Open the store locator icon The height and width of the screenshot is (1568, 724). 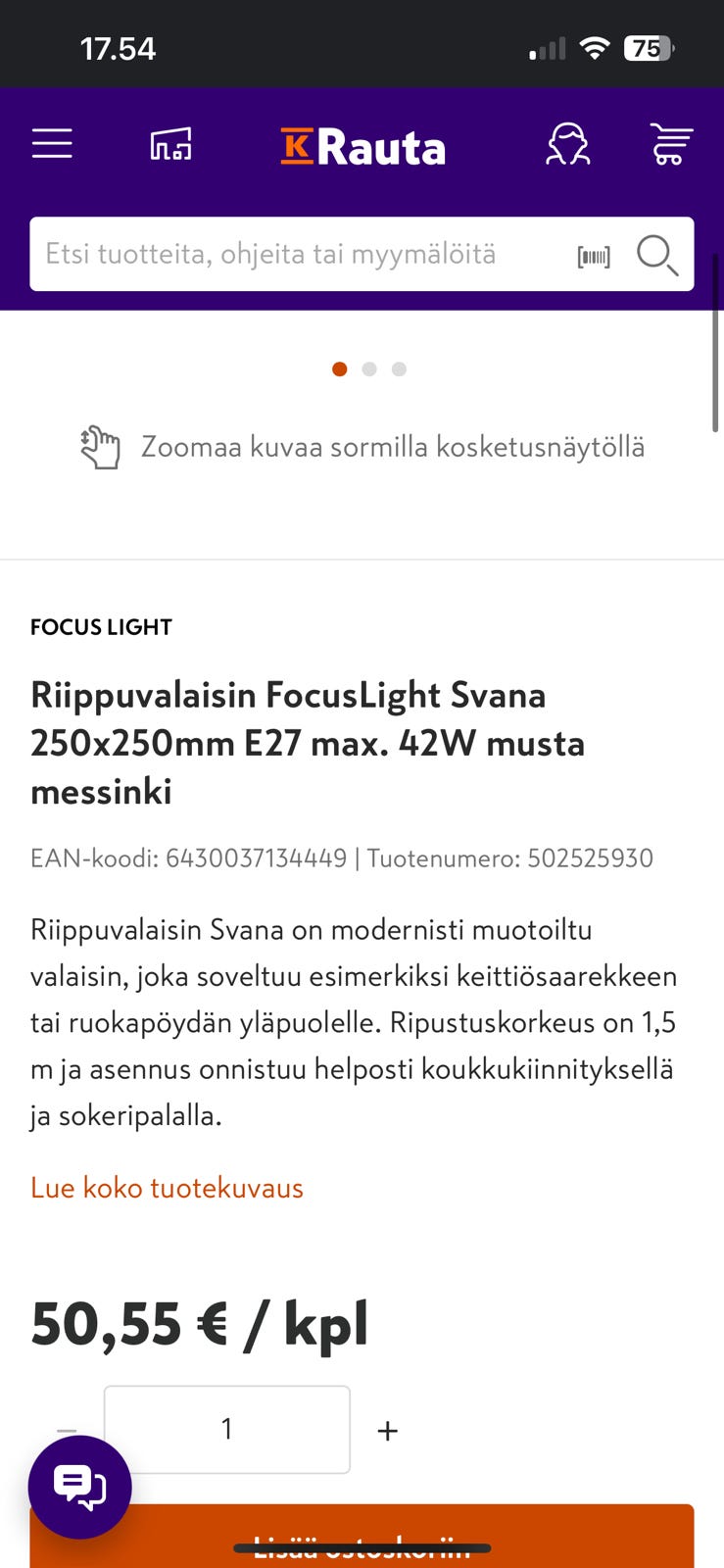pyautogui.click(x=169, y=144)
